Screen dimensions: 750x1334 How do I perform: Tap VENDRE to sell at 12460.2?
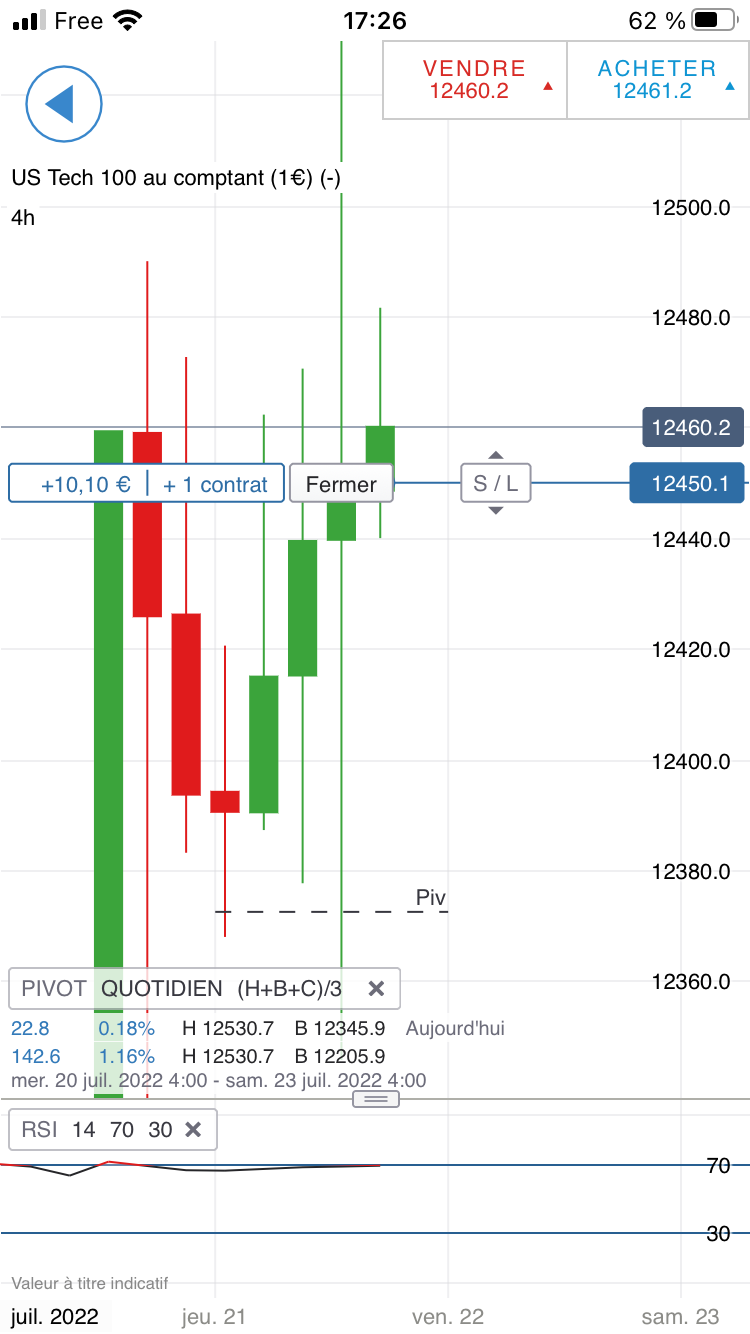(475, 80)
